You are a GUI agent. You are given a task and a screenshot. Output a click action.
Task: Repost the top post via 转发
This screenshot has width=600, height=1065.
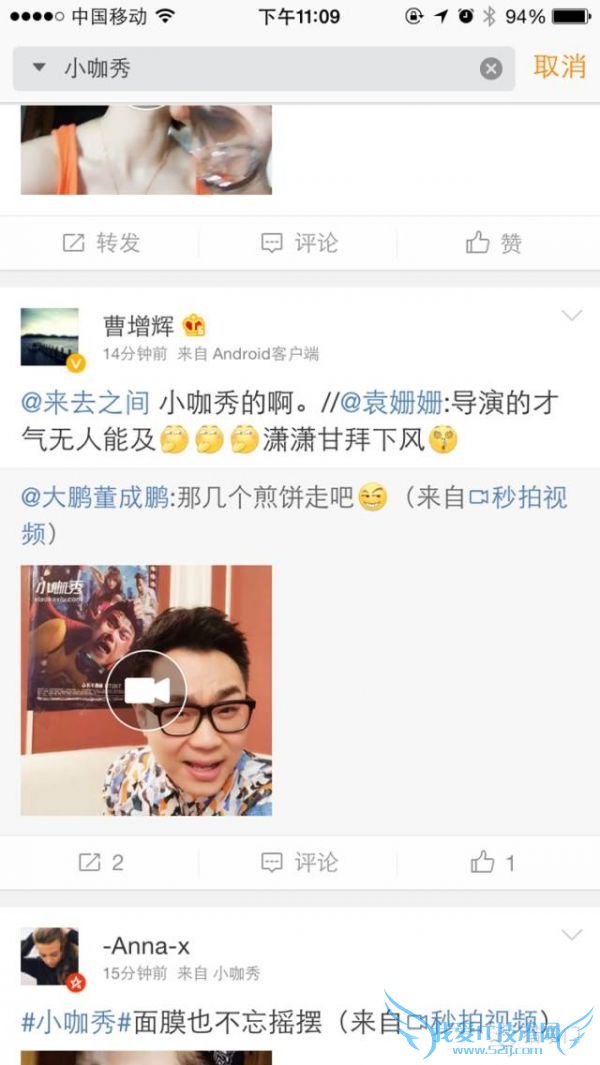[x=101, y=243]
